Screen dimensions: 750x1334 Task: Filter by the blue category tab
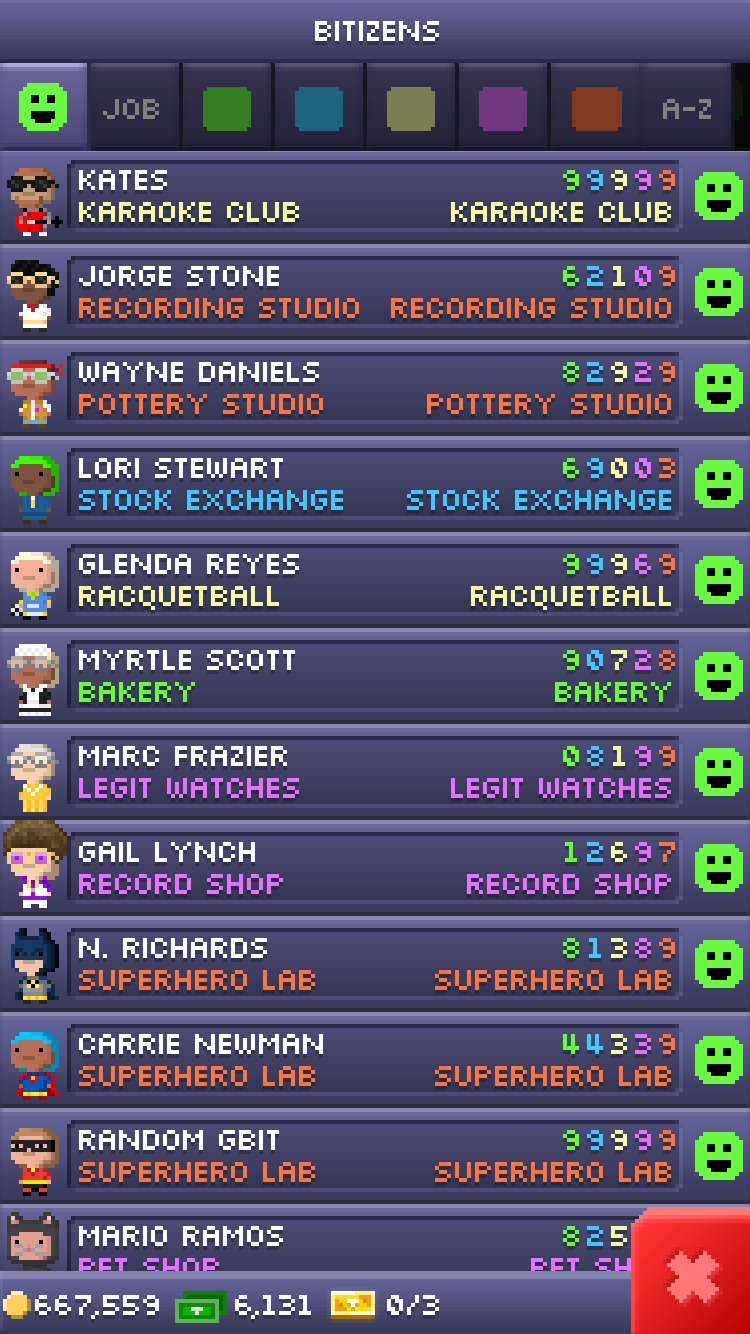click(x=319, y=108)
